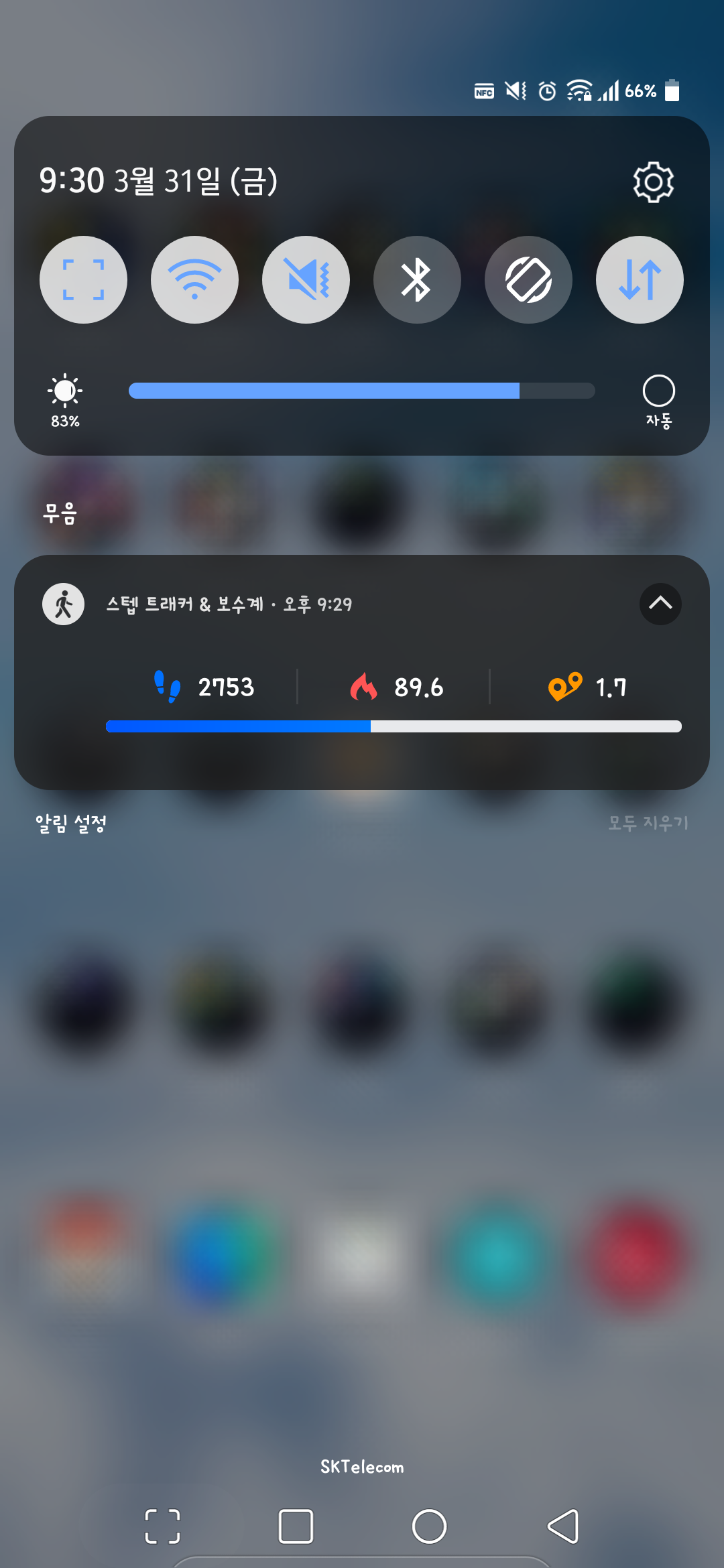Turn on Bluetooth

[417, 279]
